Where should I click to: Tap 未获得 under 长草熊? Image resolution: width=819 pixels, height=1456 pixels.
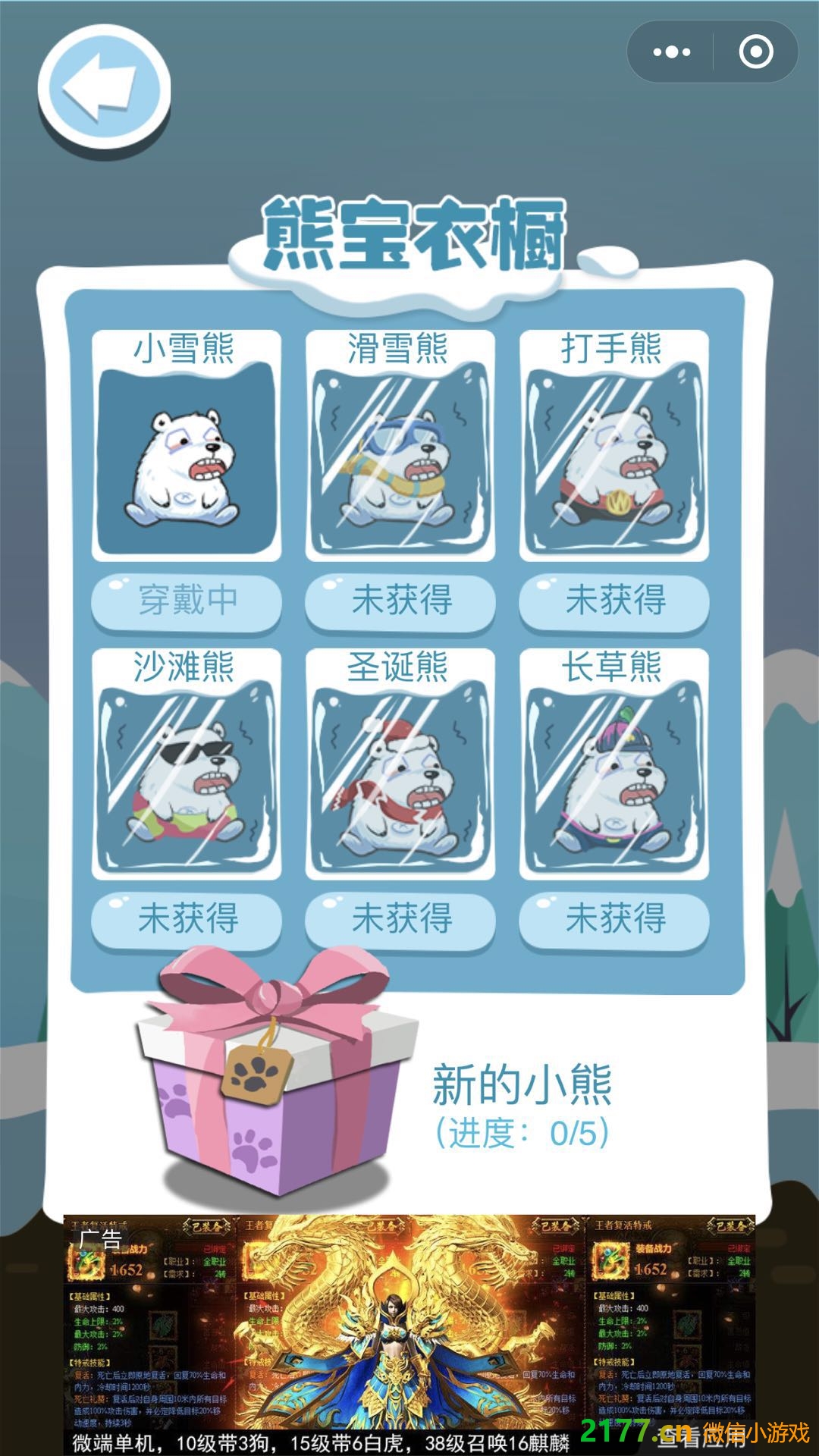[614, 920]
